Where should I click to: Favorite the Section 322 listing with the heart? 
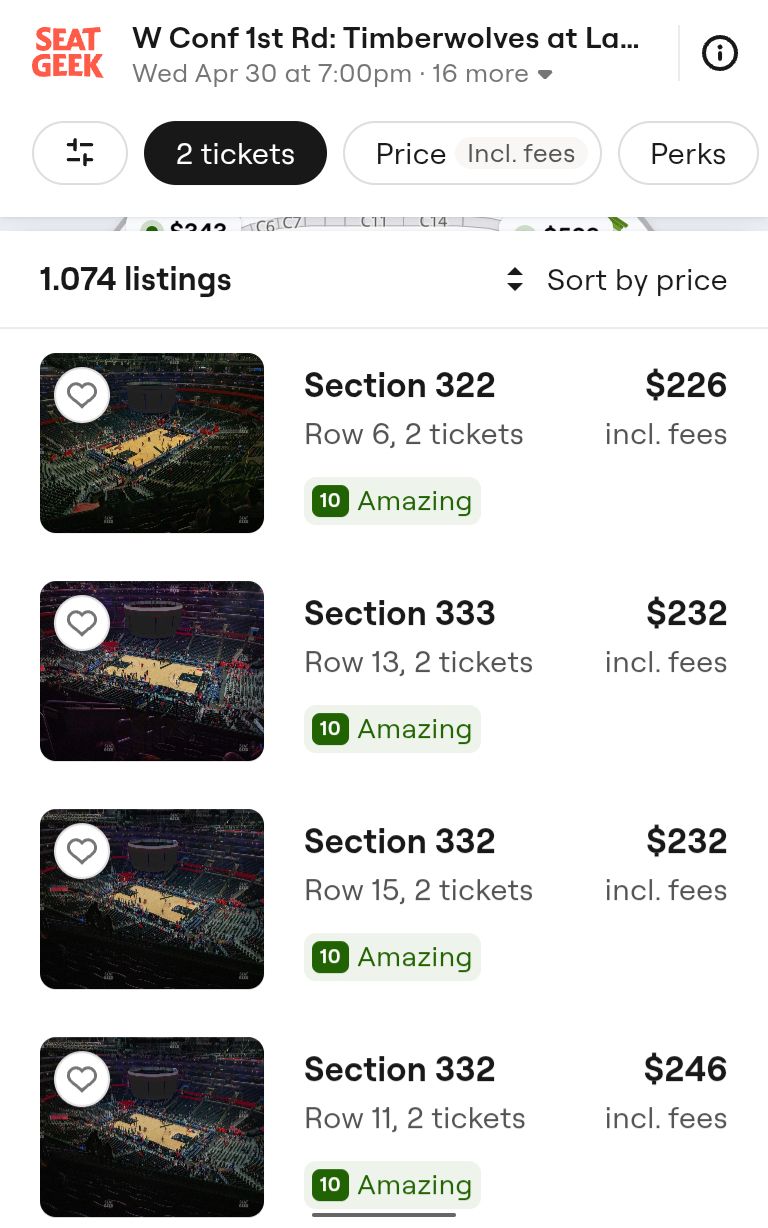point(82,395)
